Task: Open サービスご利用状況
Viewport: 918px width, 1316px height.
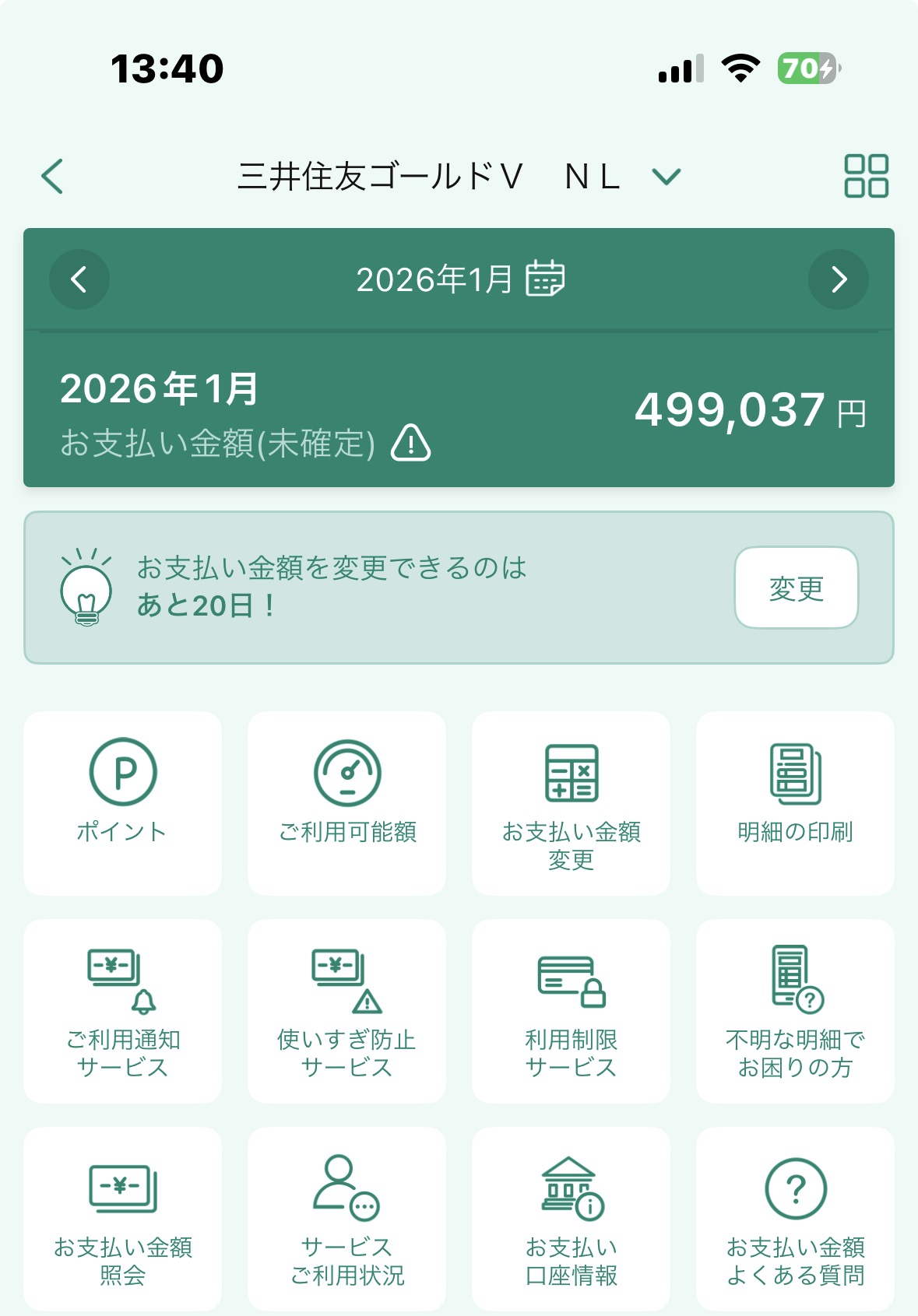Action: pos(346,1218)
